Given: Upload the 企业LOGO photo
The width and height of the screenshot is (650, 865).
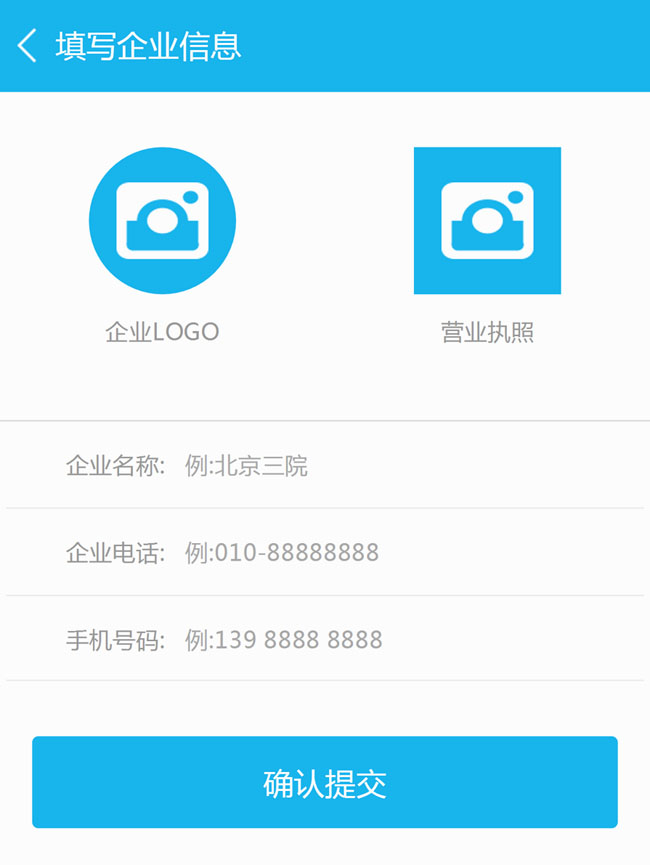Looking at the screenshot, I should pos(162,221).
